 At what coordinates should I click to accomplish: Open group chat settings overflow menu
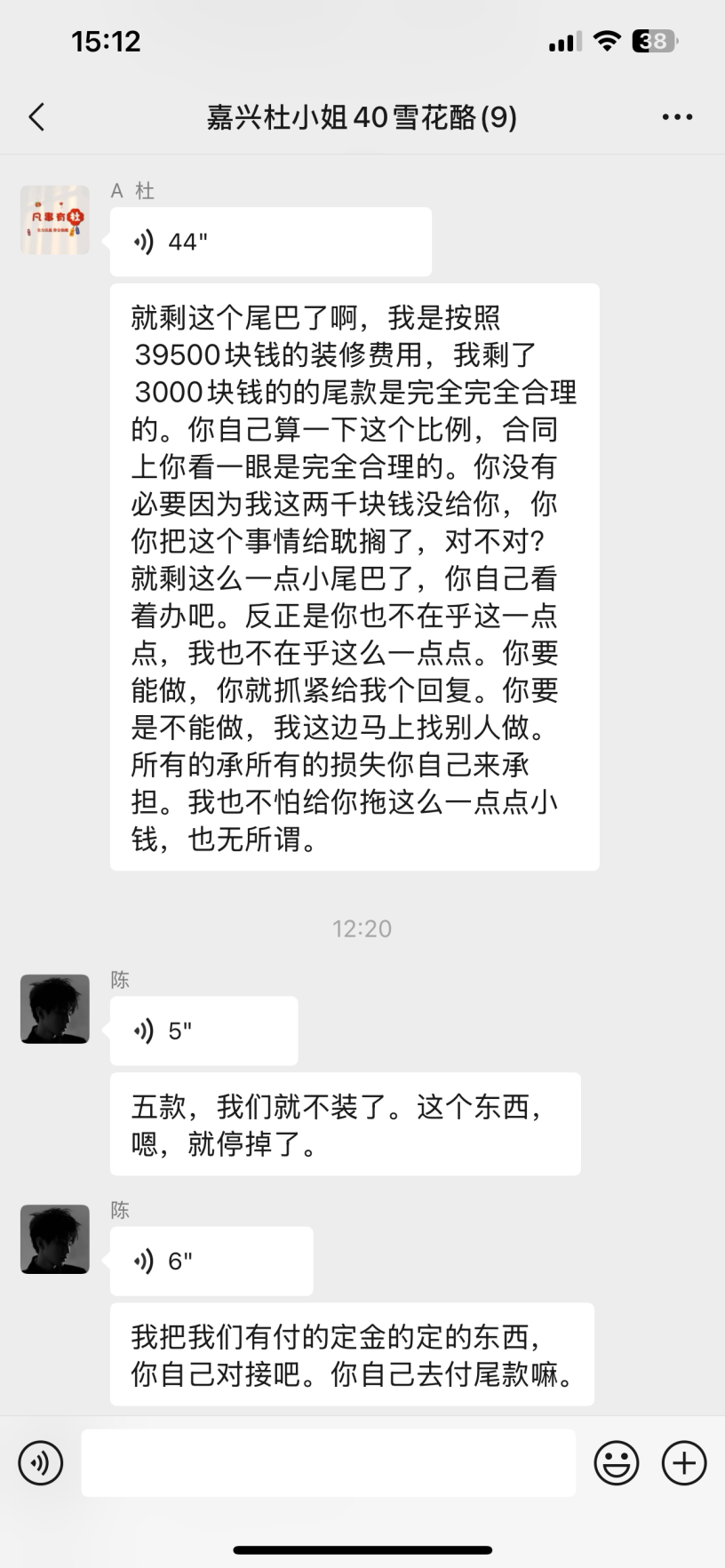click(677, 116)
